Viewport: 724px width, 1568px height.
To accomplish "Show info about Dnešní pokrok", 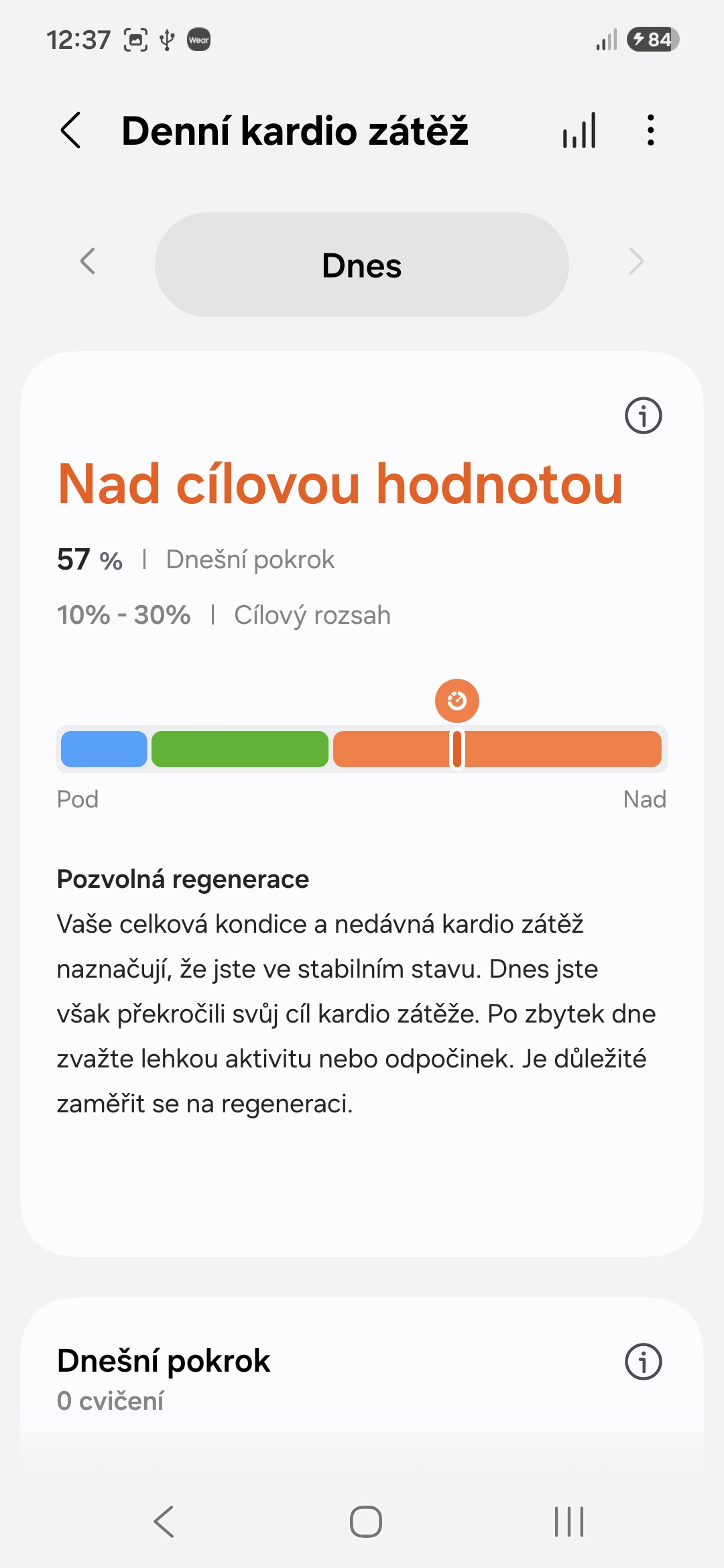I will pos(644,1362).
